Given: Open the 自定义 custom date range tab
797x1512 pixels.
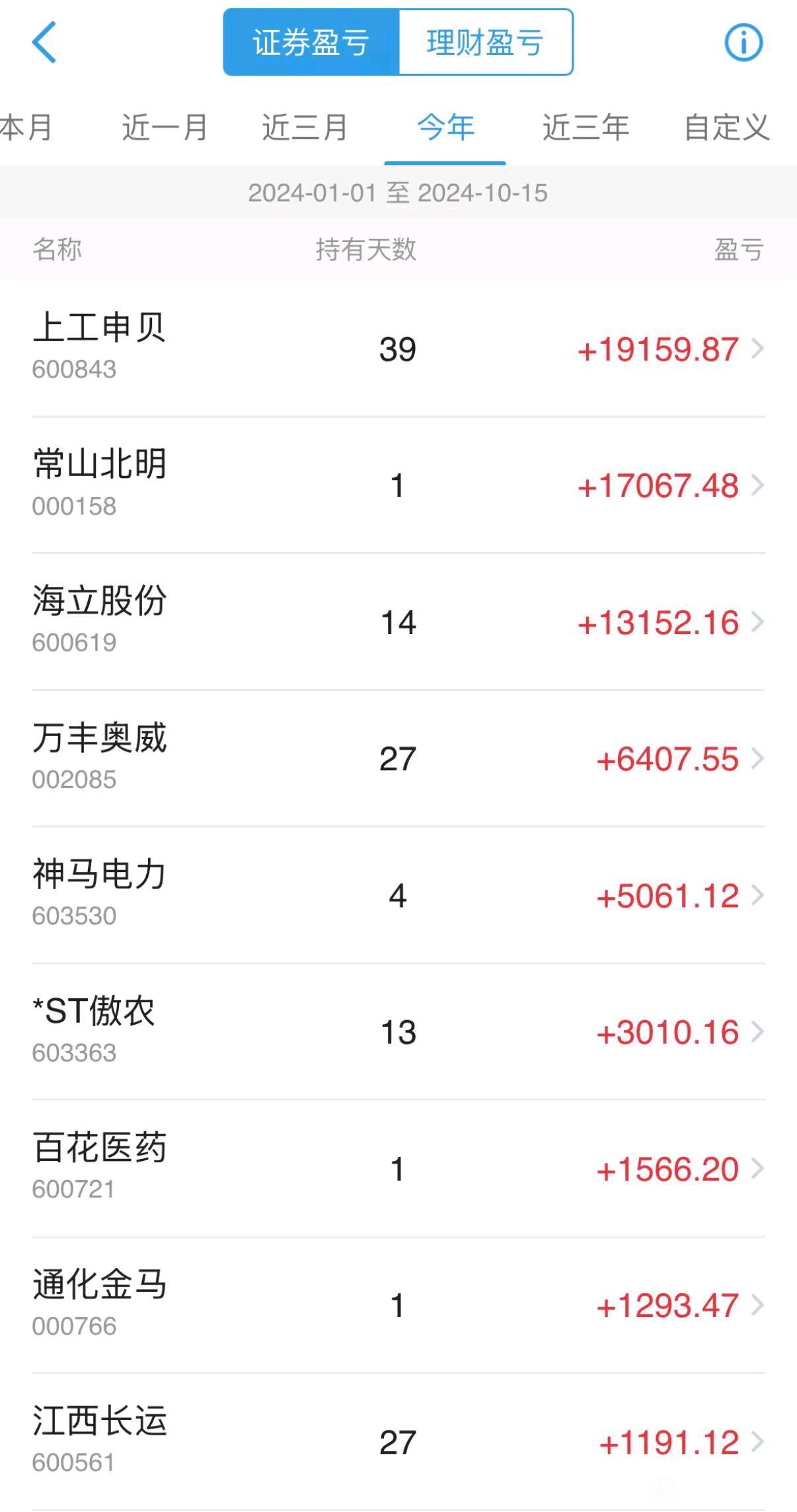Looking at the screenshot, I should tap(726, 127).
